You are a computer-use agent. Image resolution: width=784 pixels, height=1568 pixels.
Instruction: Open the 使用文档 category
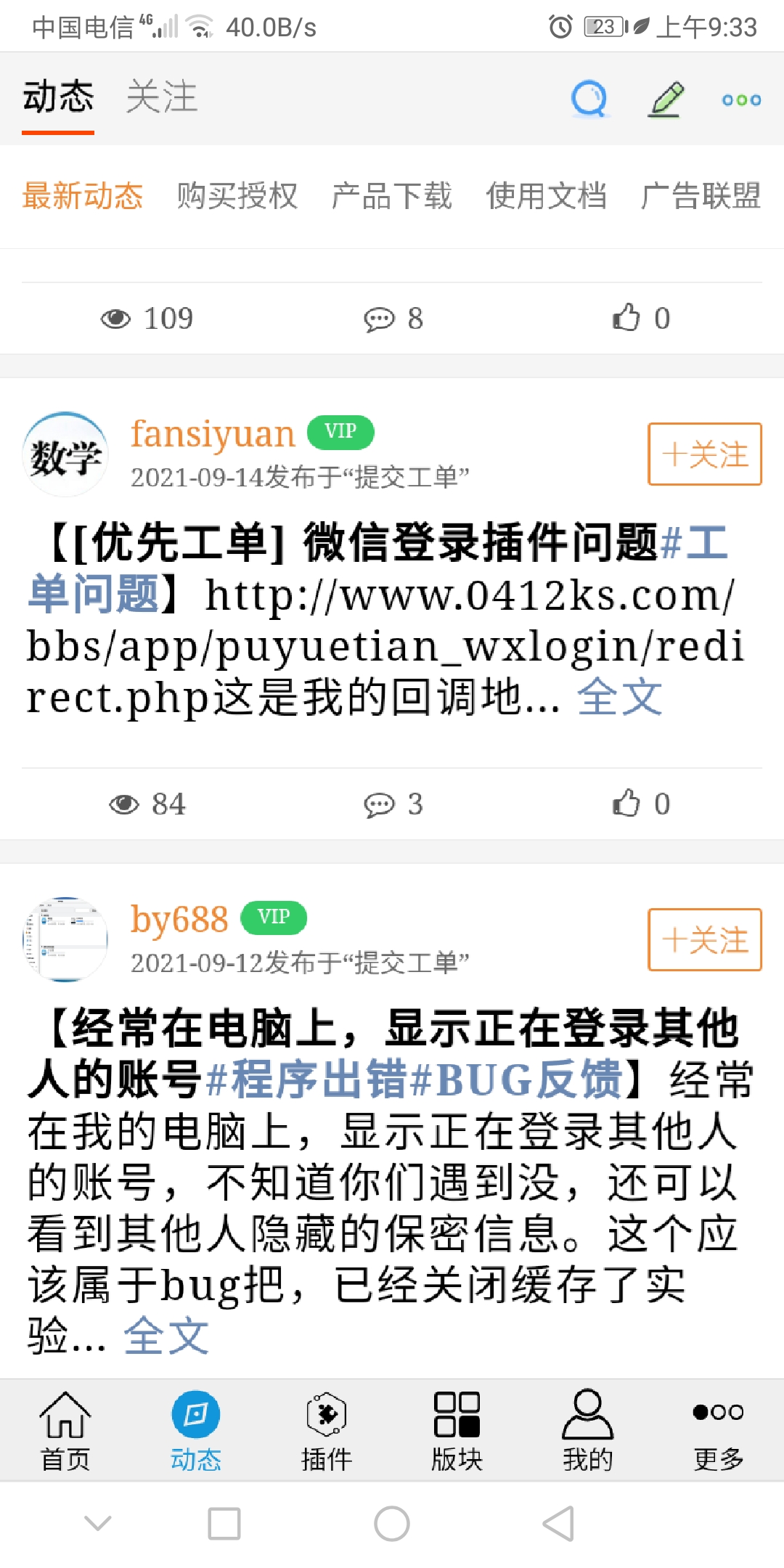(547, 196)
